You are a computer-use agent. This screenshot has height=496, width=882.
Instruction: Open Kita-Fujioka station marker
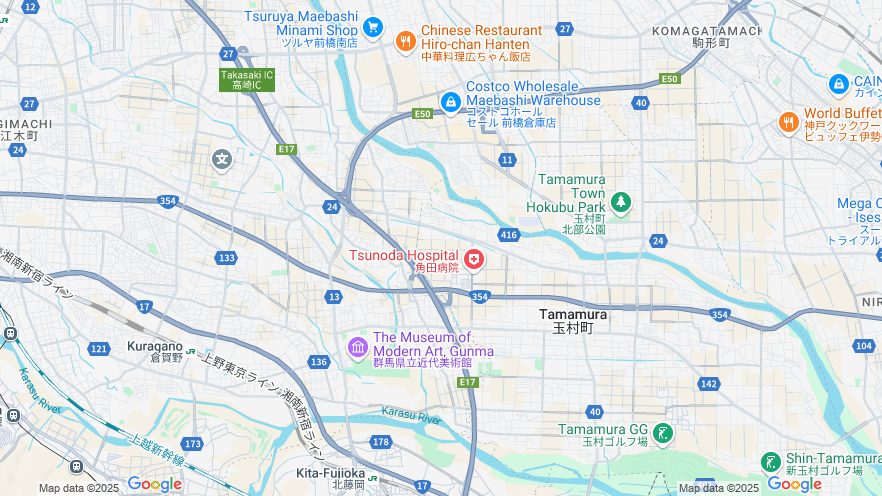[373, 478]
